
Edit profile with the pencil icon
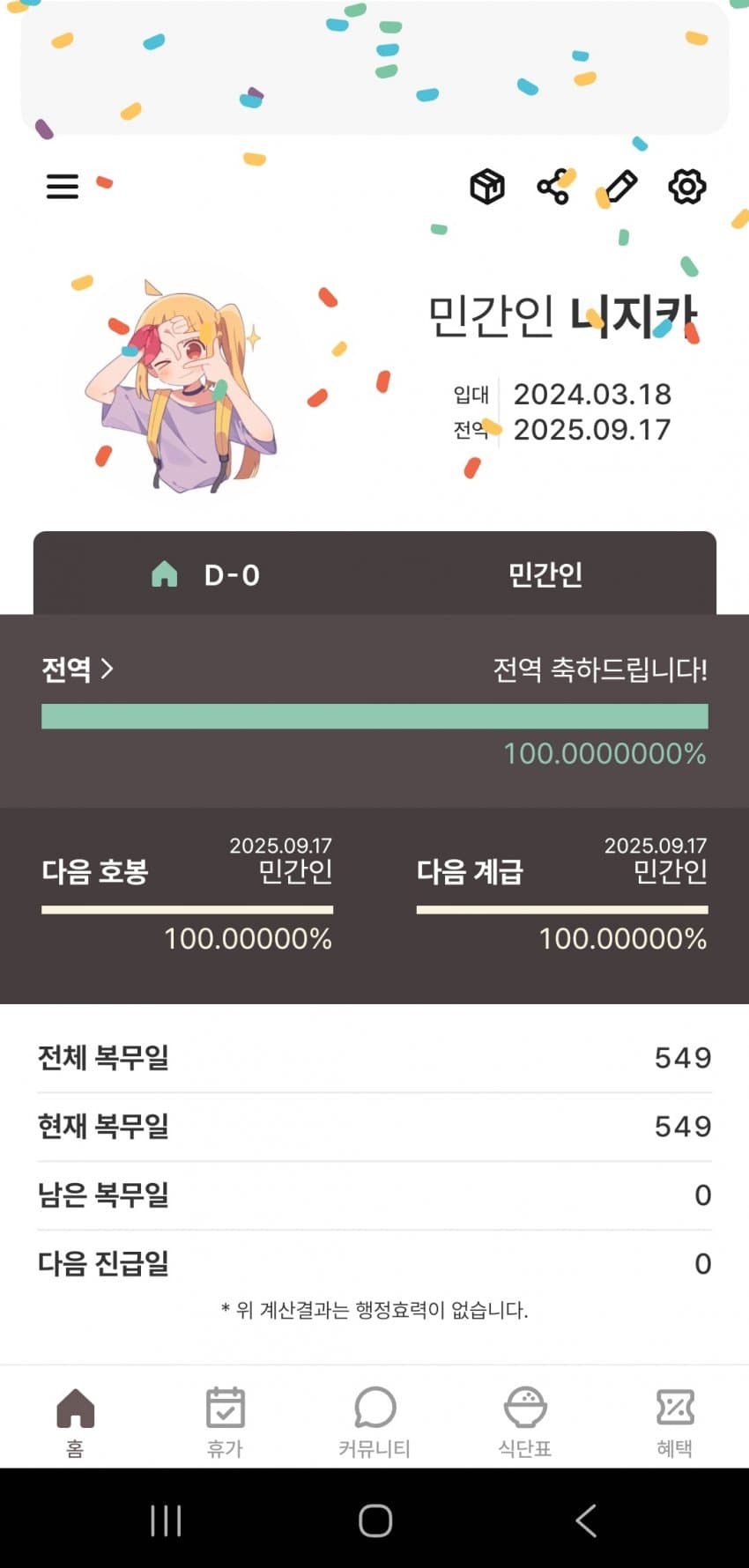(620, 186)
